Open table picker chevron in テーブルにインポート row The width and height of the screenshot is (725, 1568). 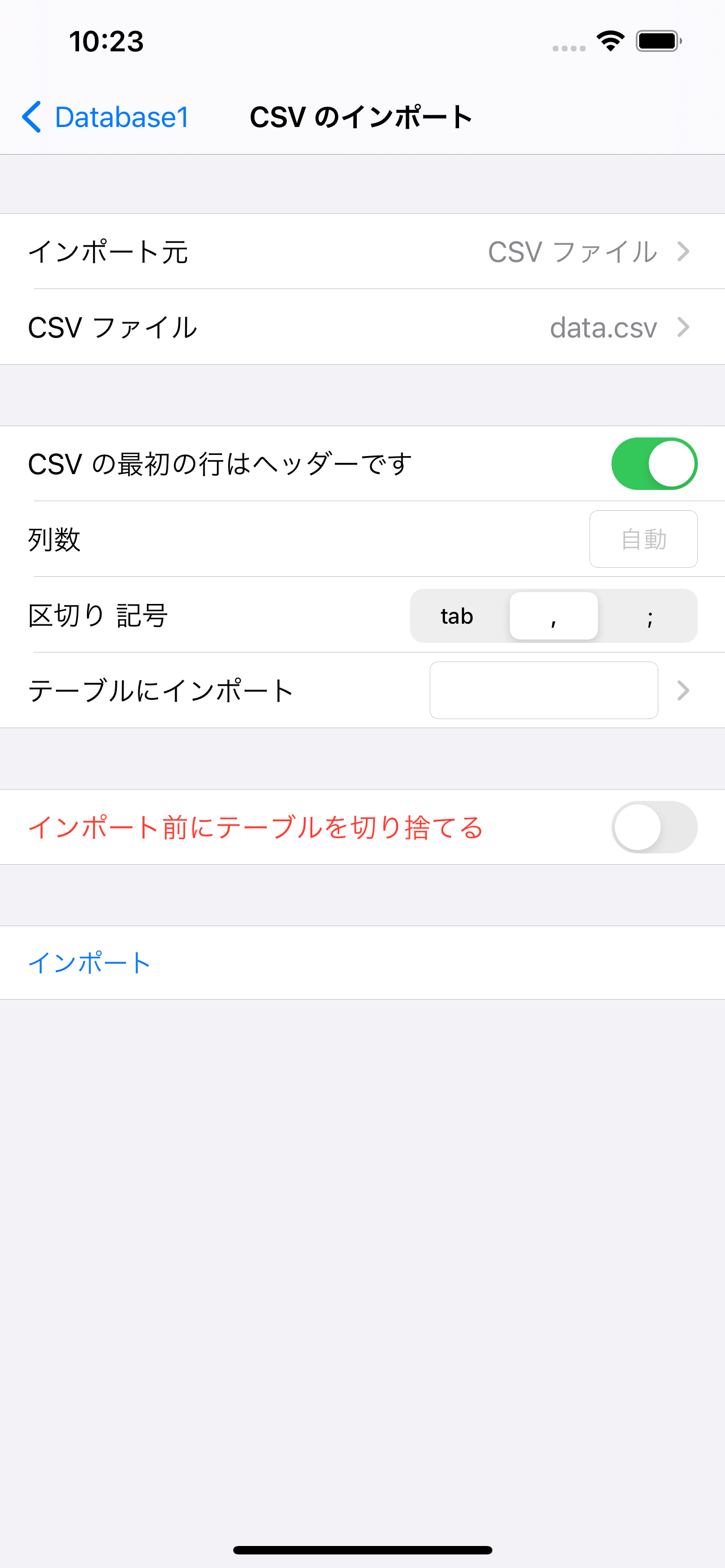point(683,690)
